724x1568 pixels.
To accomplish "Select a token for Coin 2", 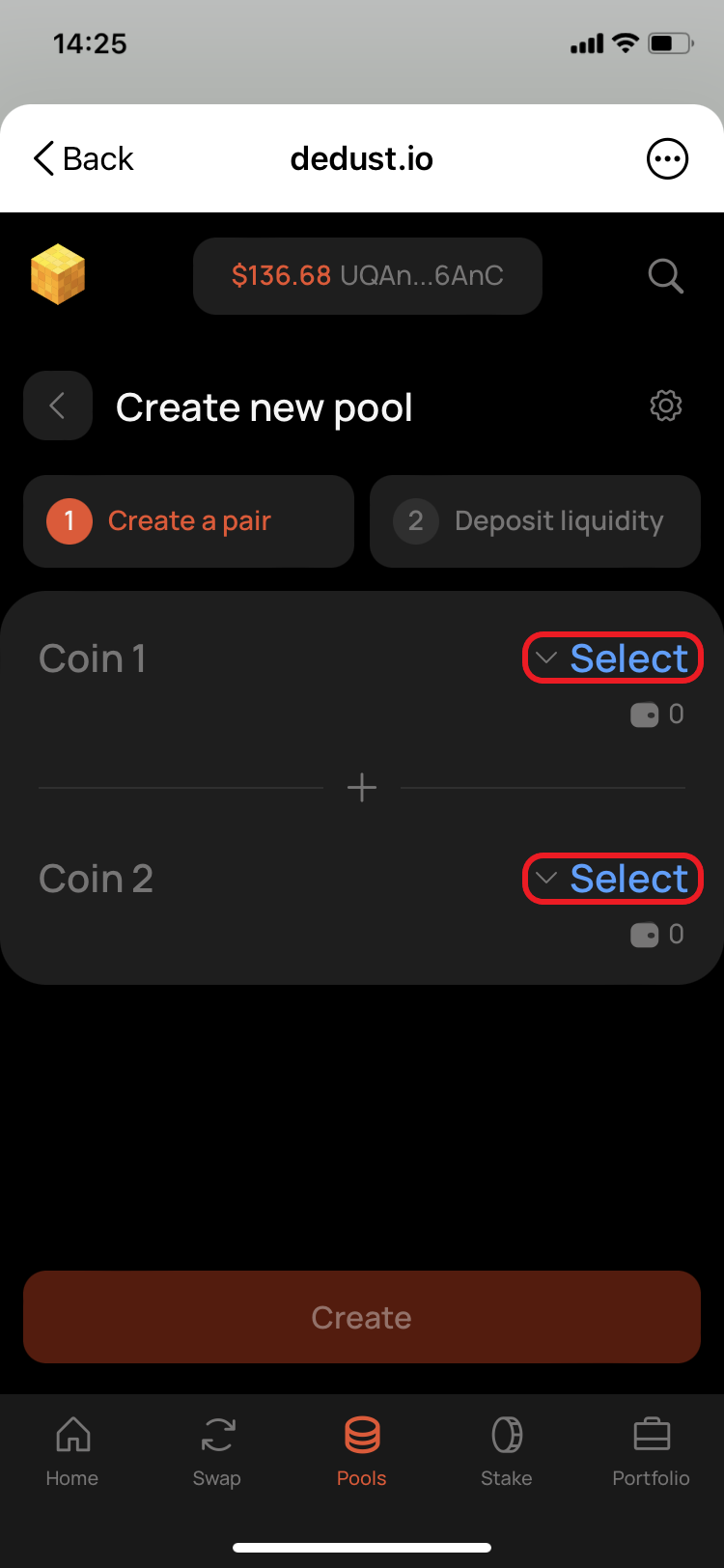I will [613, 879].
